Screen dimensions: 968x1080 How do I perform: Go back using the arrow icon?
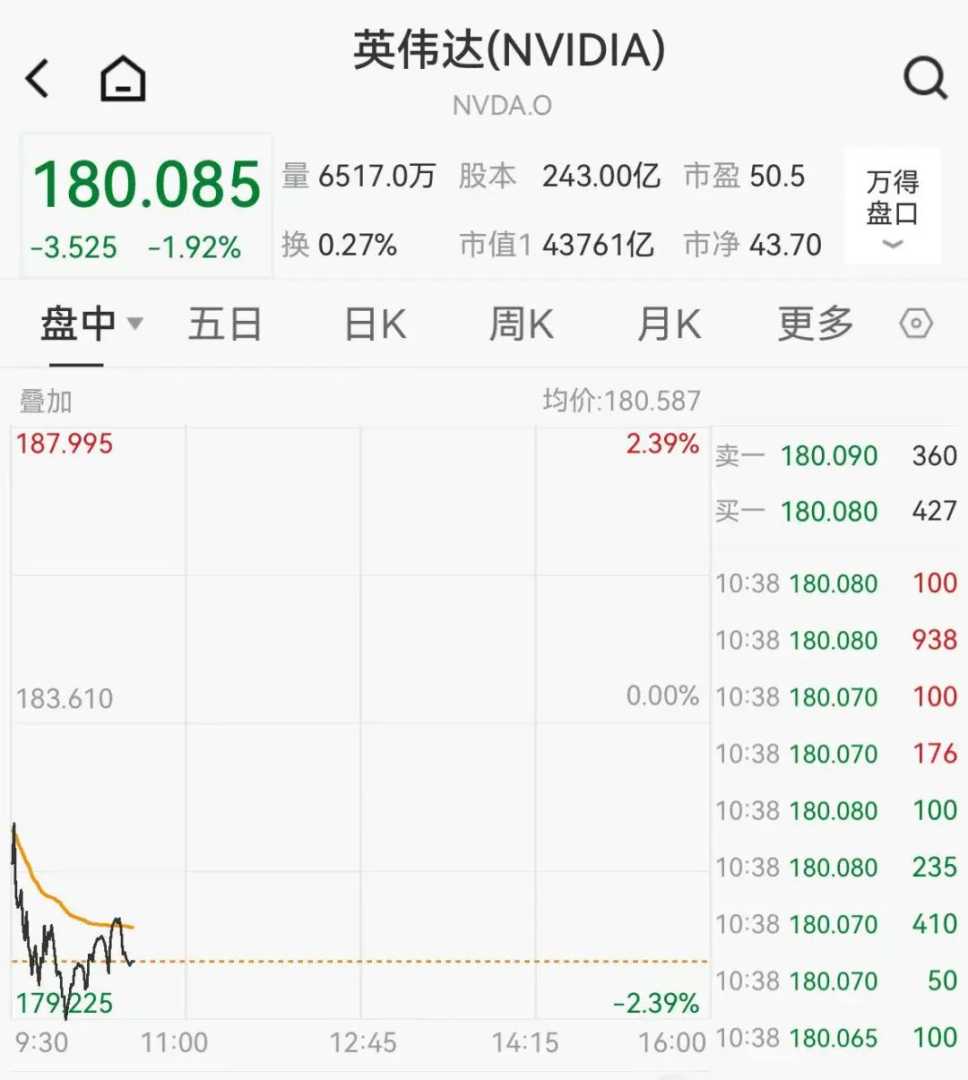tap(38, 78)
